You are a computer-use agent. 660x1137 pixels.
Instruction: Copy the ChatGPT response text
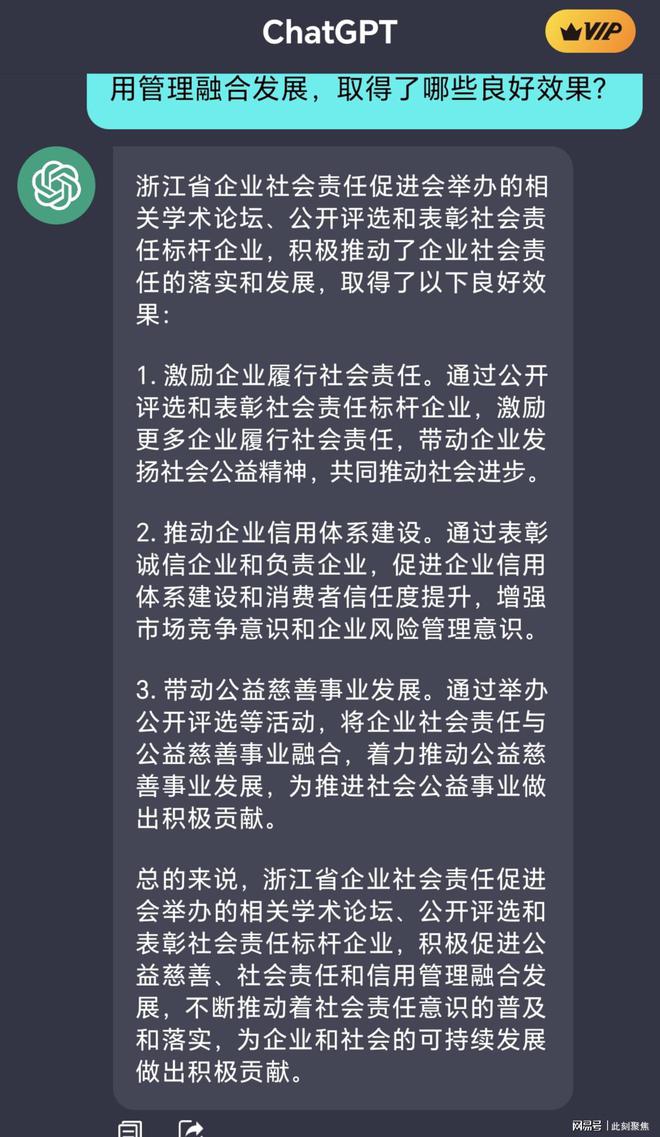tap(130, 1128)
